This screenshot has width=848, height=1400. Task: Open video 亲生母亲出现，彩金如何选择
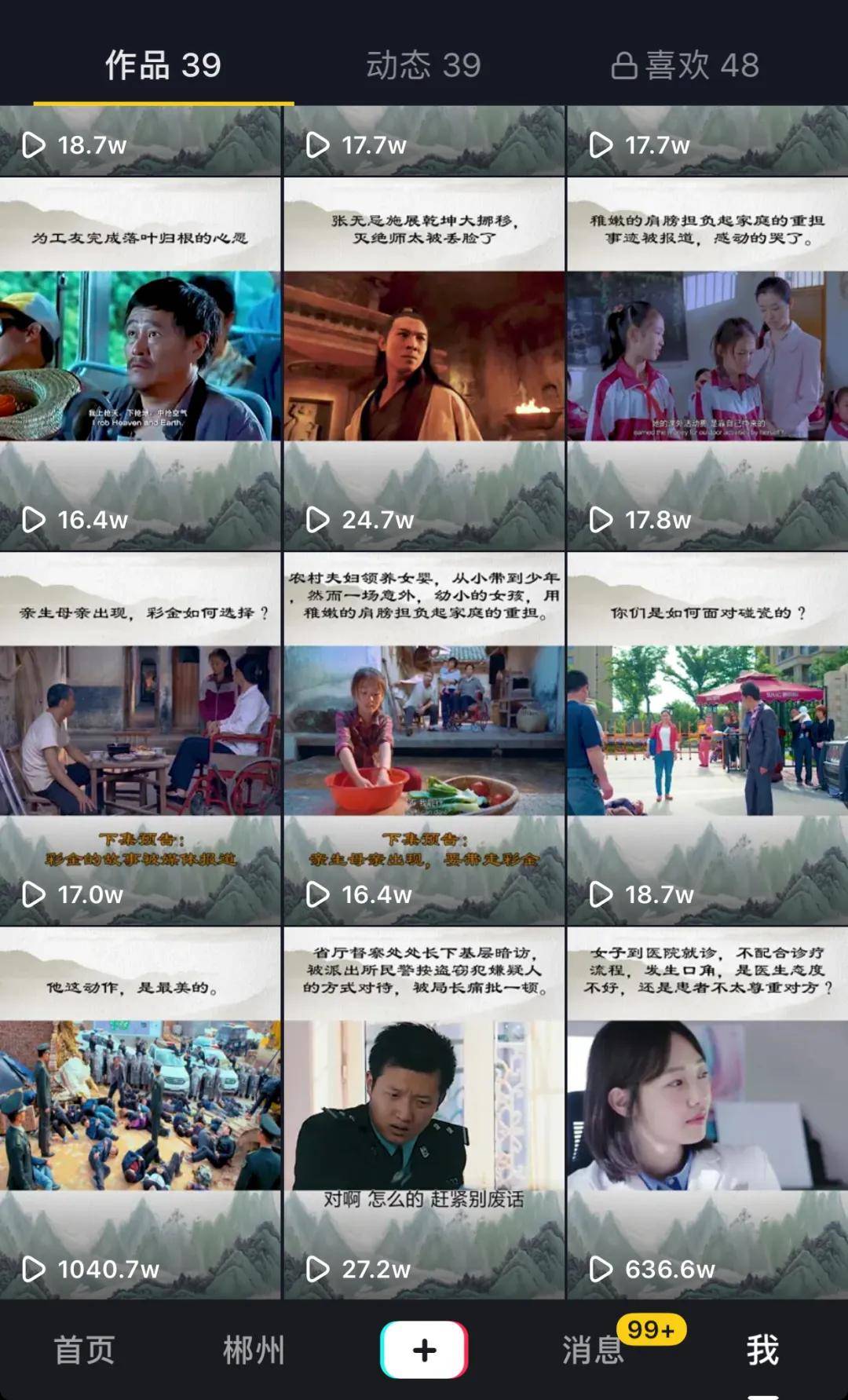pyautogui.click(x=140, y=739)
